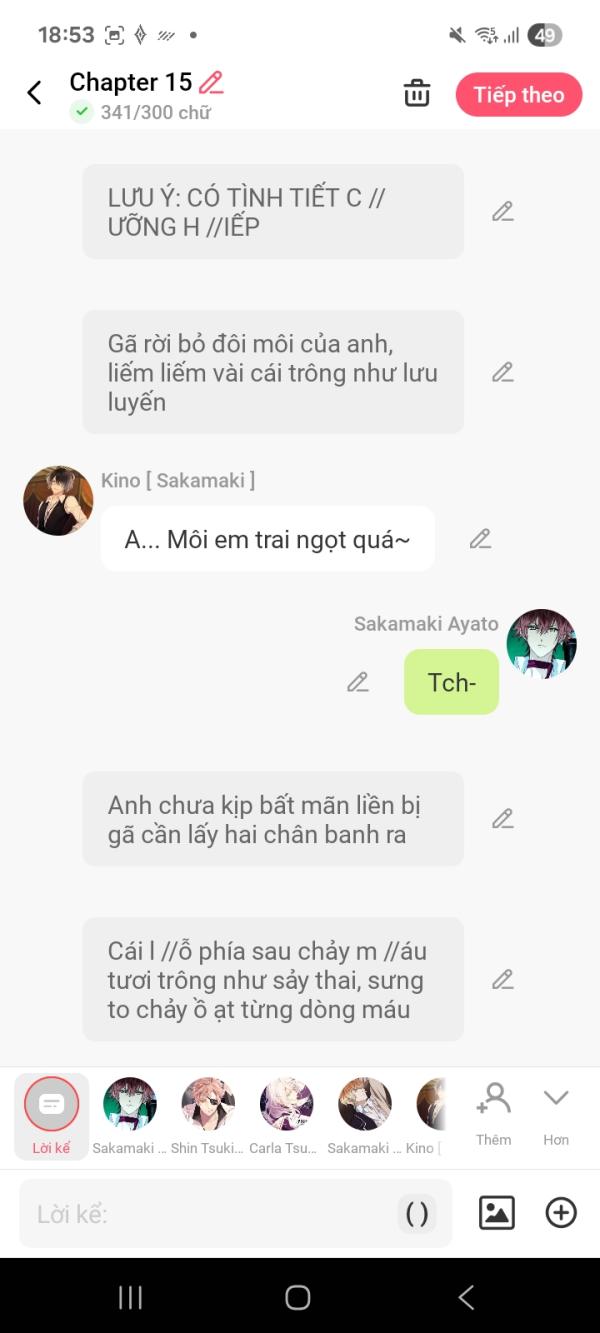The height and width of the screenshot is (1333, 600).
Task: Open the plus circle add menu
Action: pos(561,1213)
